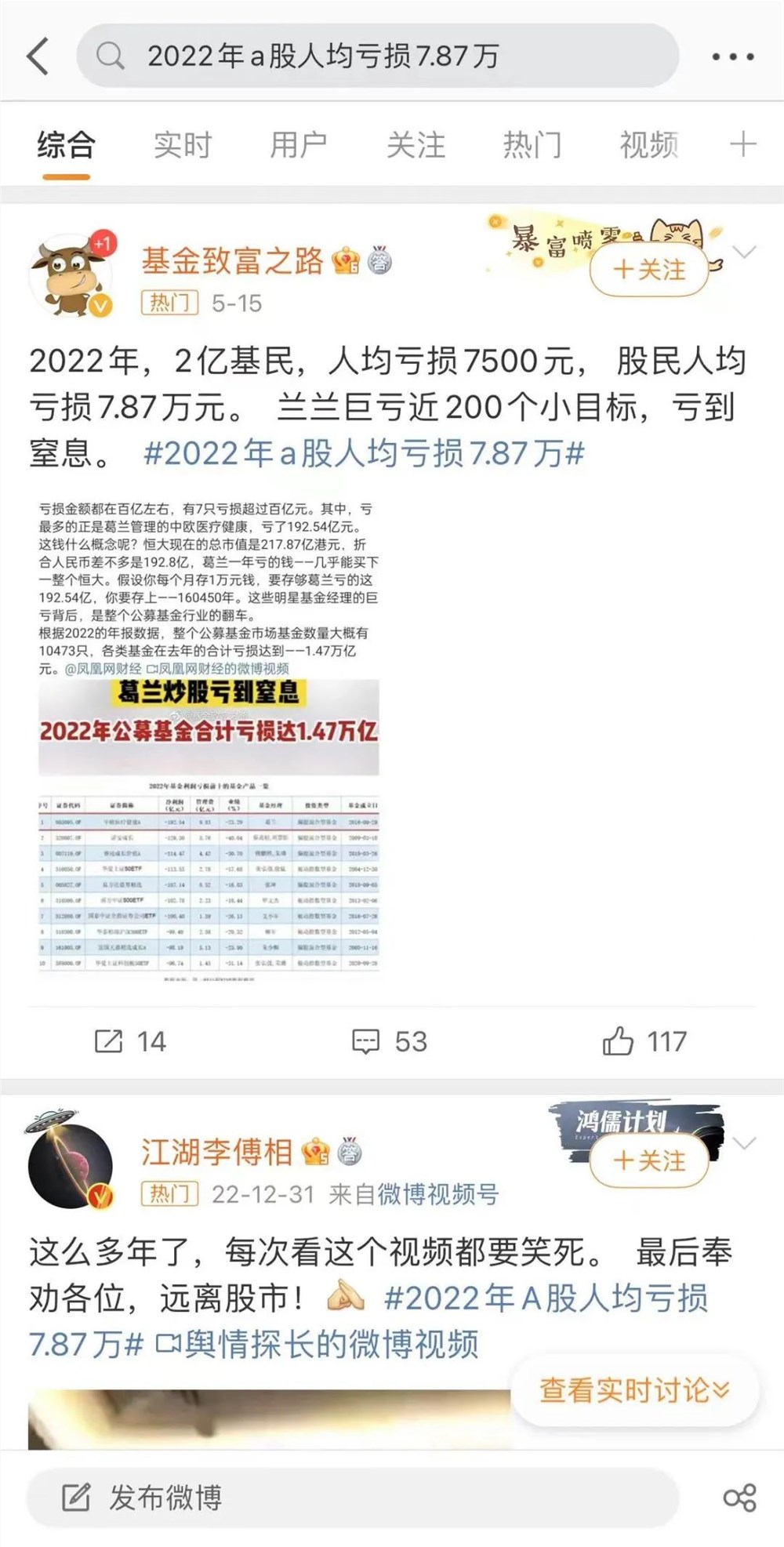The width and height of the screenshot is (784, 1547).
Task: Switch to the 实时 tab
Action: coord(183,145)
